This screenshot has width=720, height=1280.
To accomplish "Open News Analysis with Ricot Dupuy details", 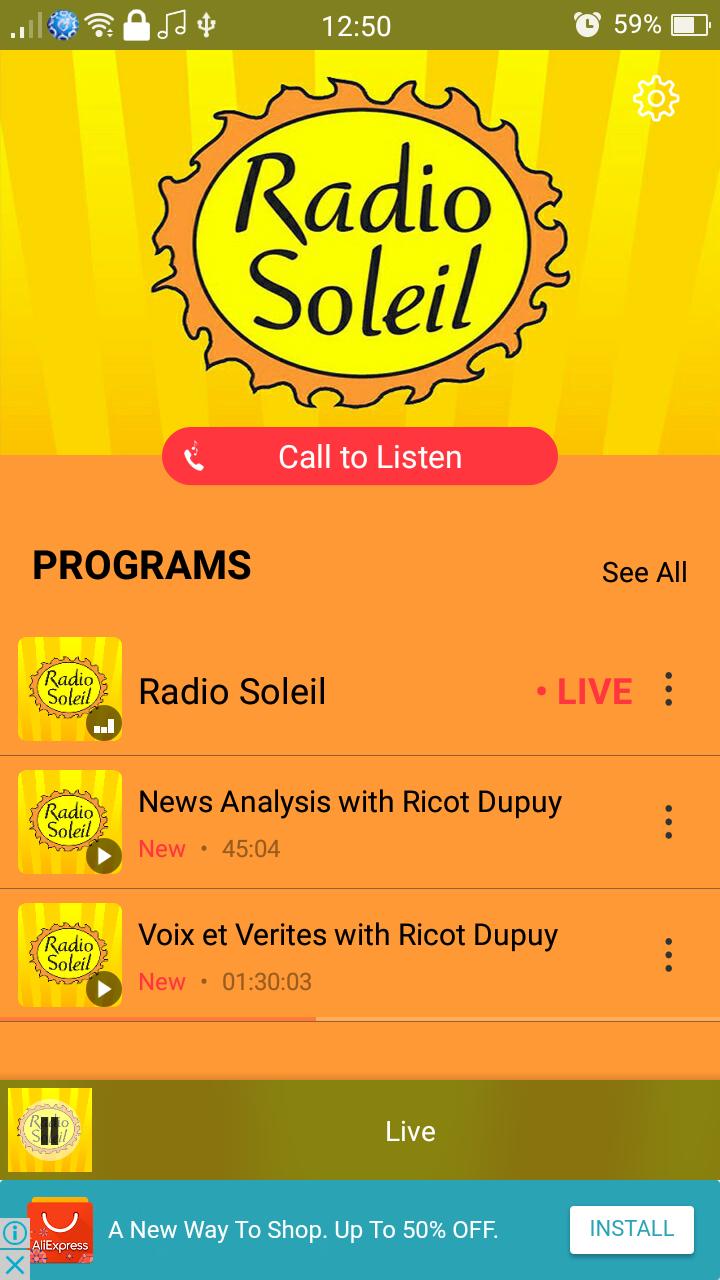I will click(x=350, y=801).
